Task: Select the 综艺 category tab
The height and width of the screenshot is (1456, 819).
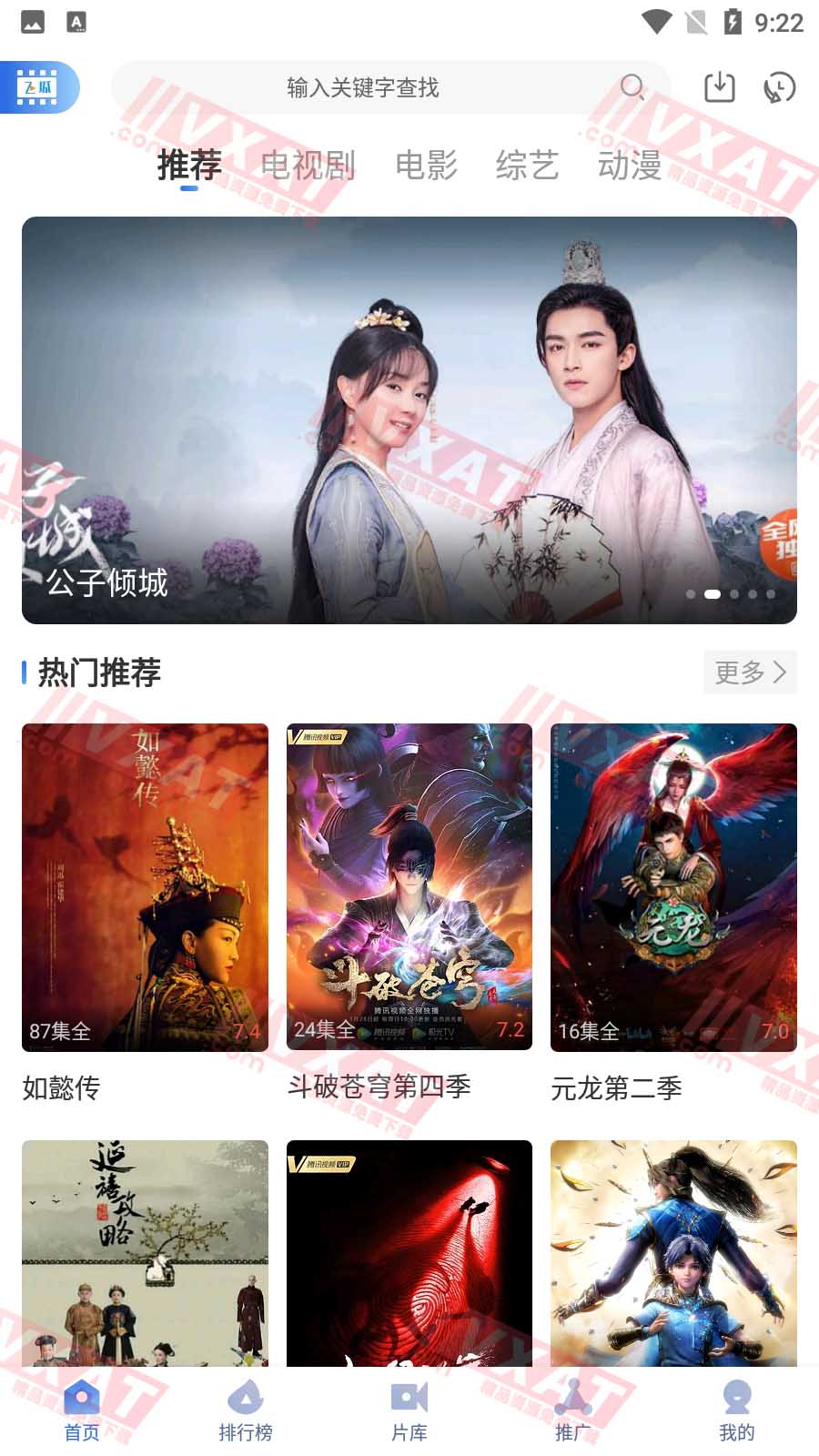Action: coord(528,165)
